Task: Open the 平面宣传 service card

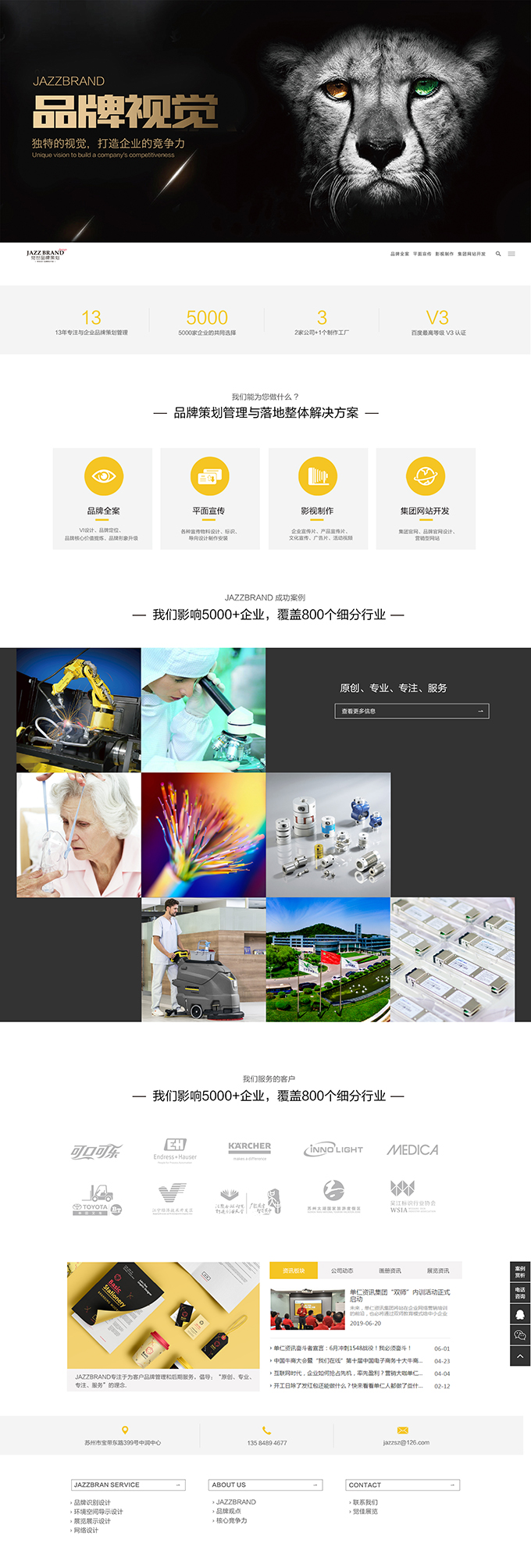Action: coord(209,498)
